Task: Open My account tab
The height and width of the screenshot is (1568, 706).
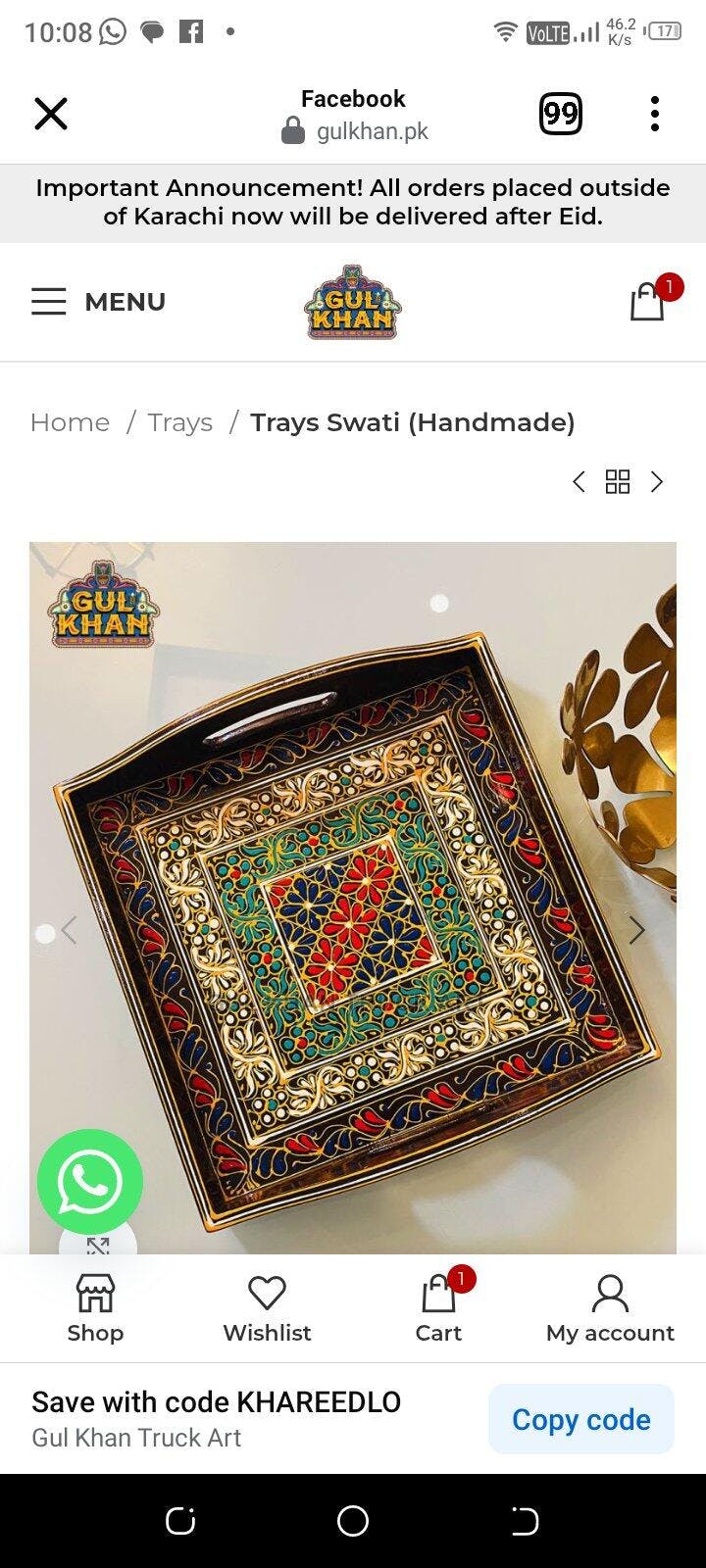Action: coord(610,1308)
